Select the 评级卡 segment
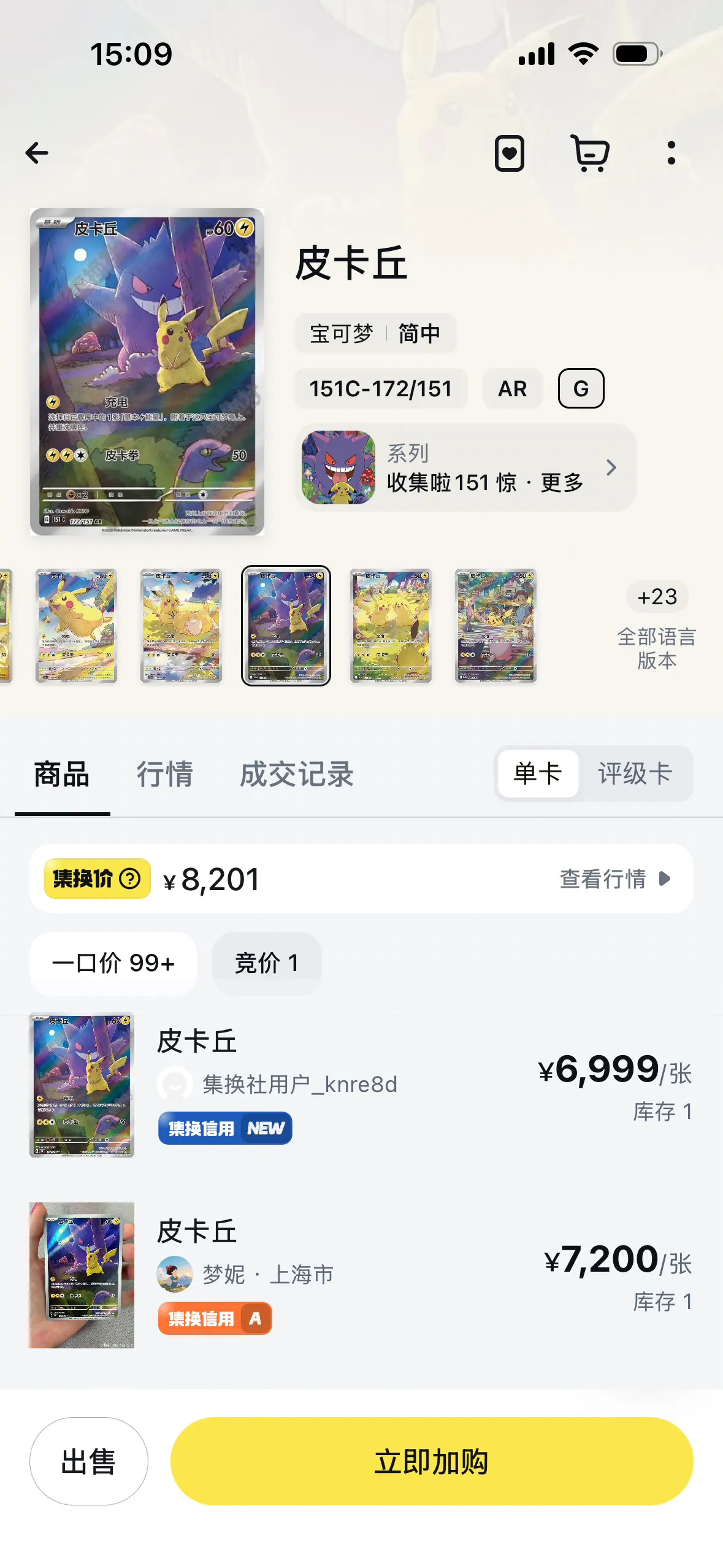The height and width of the screenshot is (1568, 723). (635, 774)
